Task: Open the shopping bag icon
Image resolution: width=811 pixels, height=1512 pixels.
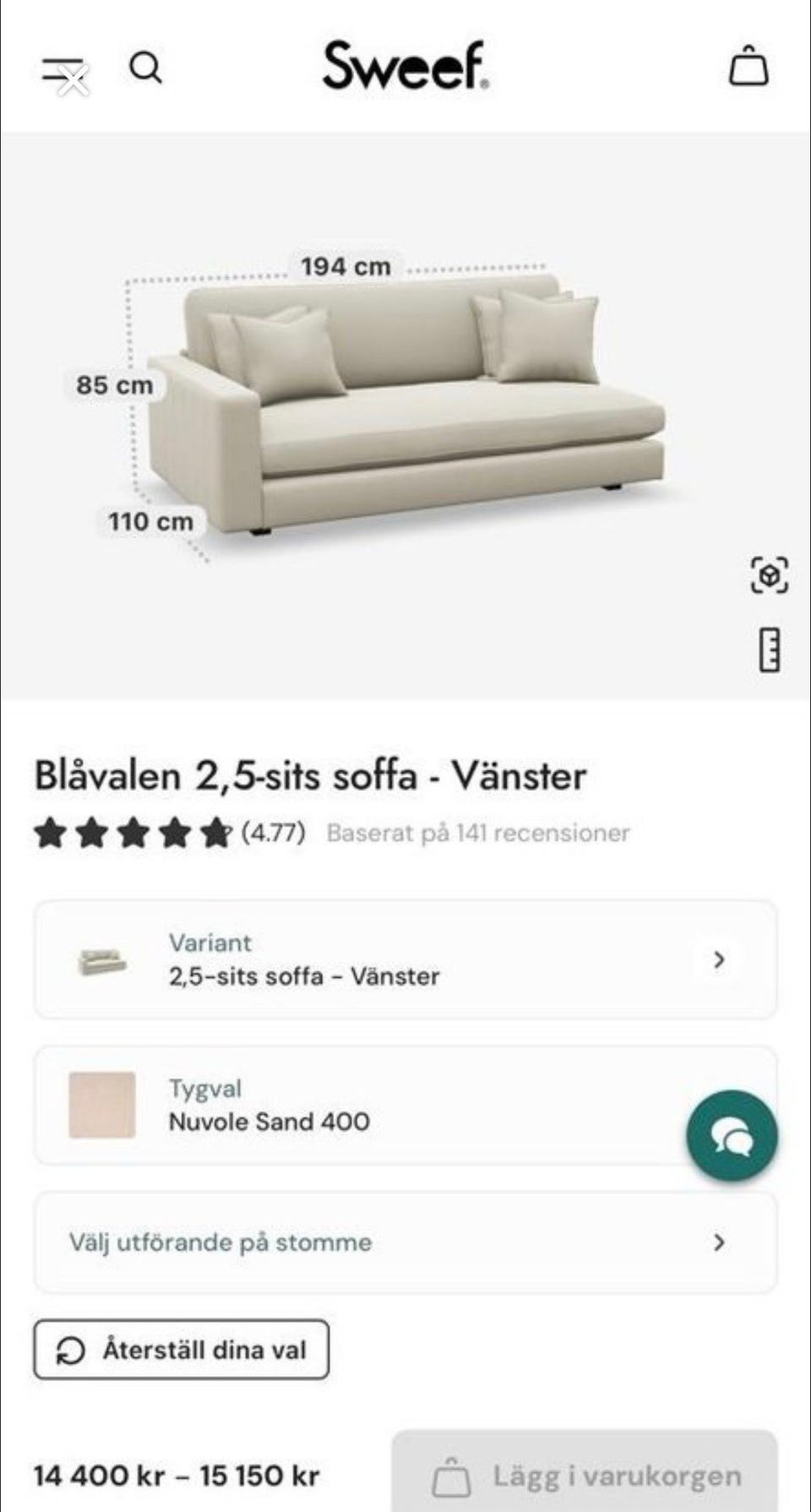Action: pos(750,68)
